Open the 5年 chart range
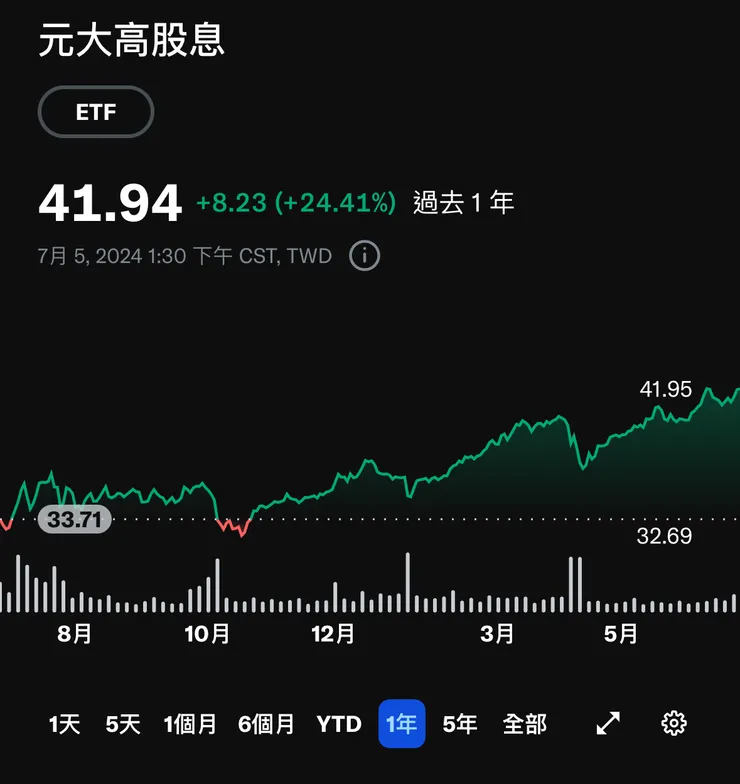 coord(459,723)
